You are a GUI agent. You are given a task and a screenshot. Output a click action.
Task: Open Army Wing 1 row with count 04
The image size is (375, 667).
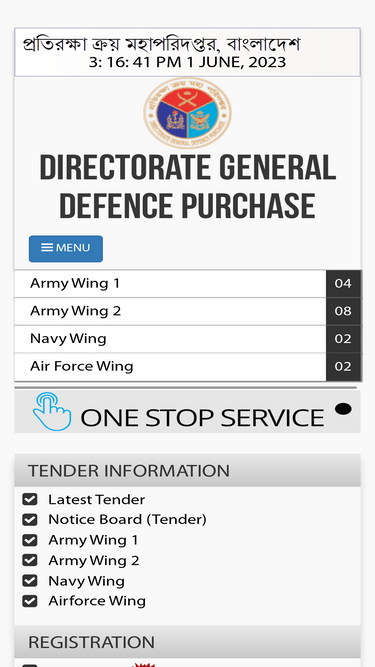(188, 284)
